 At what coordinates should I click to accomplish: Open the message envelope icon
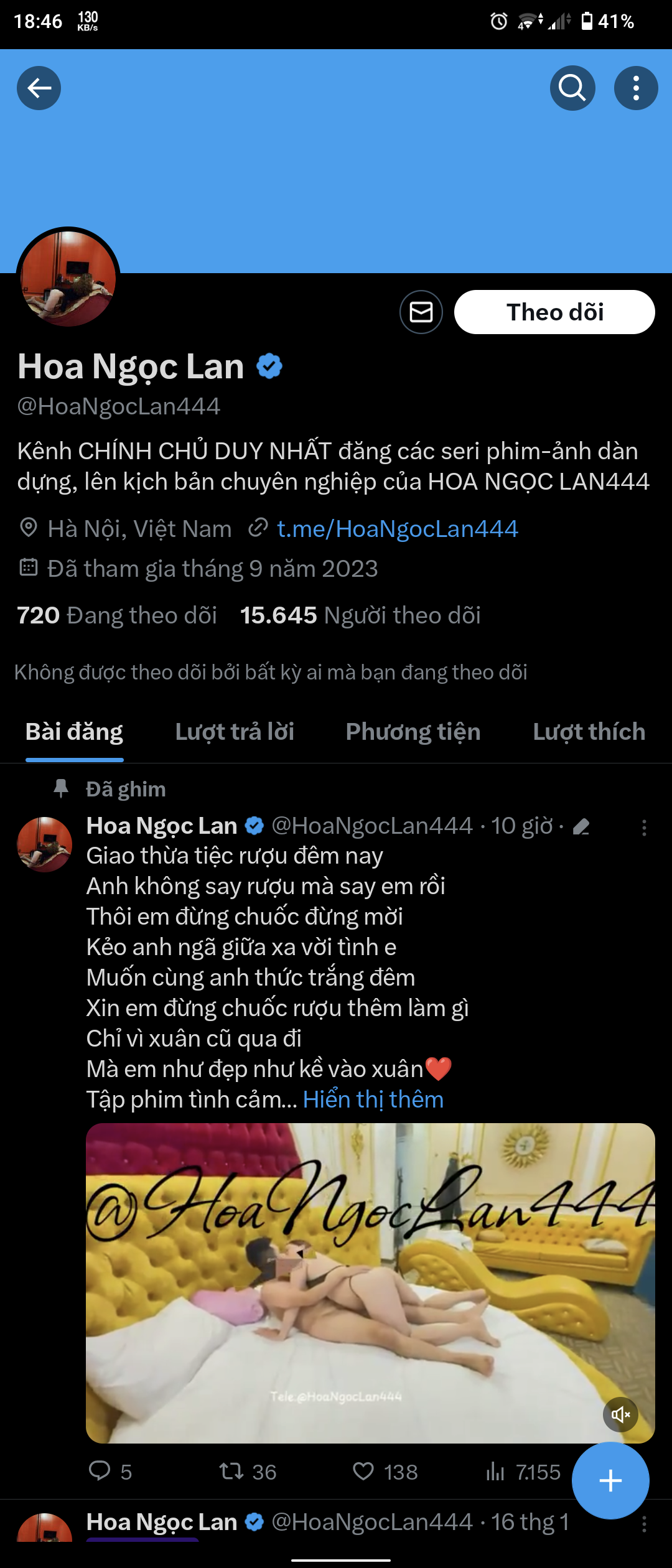pos(422,313)
